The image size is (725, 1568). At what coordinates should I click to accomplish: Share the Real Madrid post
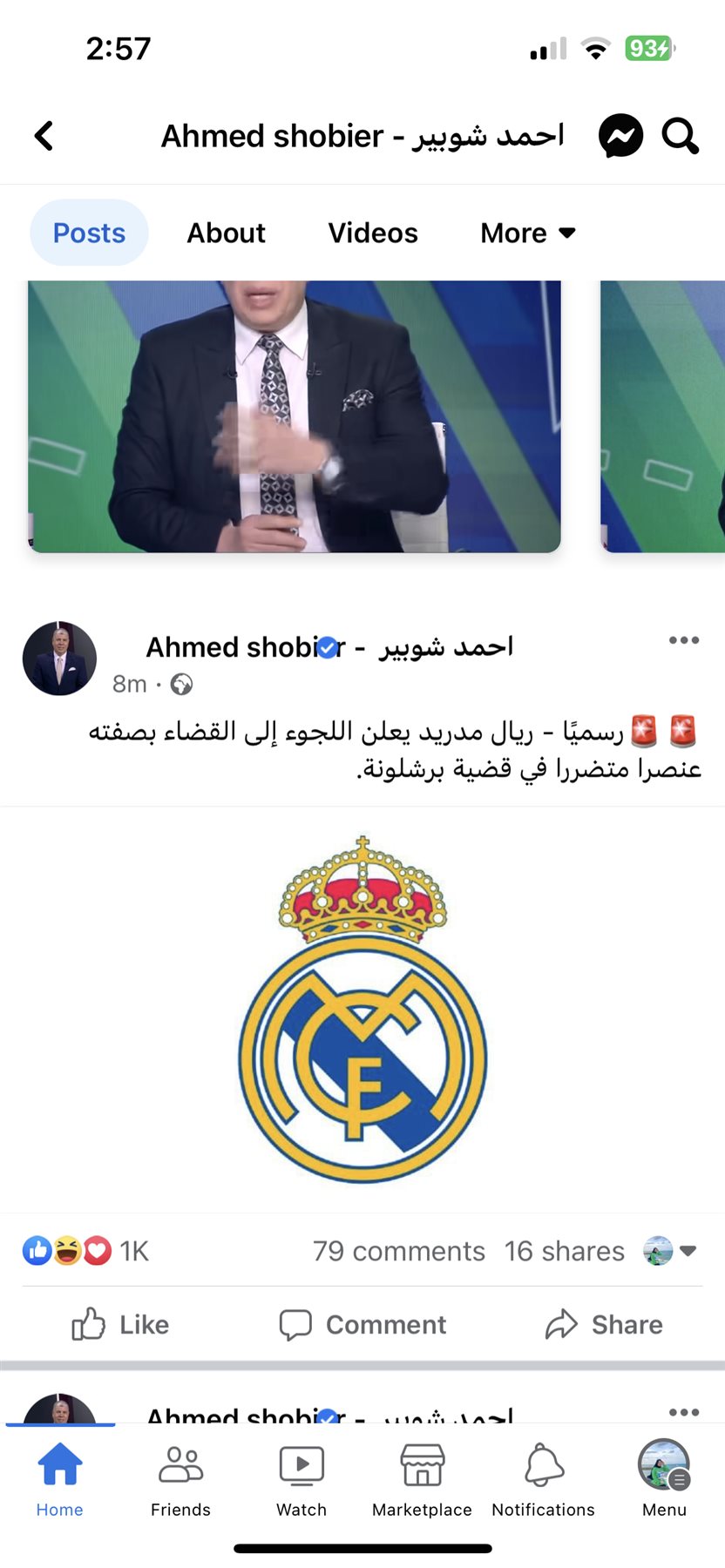tap(604, 1324)
